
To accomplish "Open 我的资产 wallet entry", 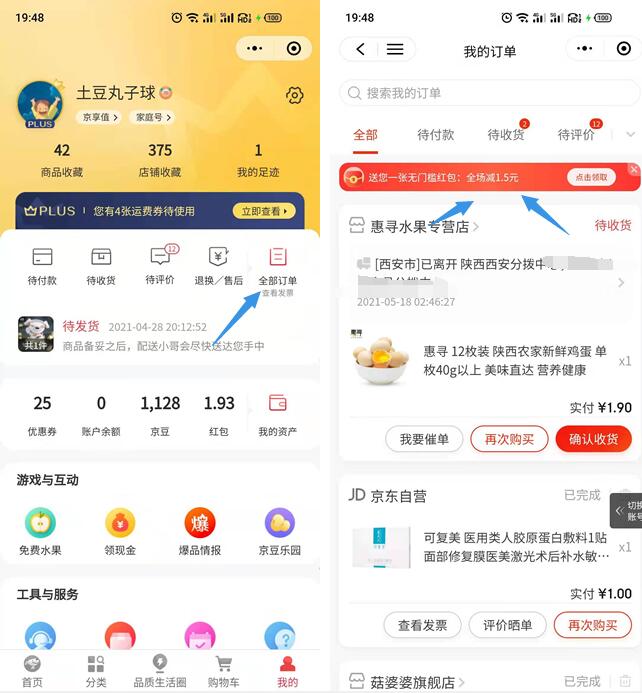I will 277,413.
